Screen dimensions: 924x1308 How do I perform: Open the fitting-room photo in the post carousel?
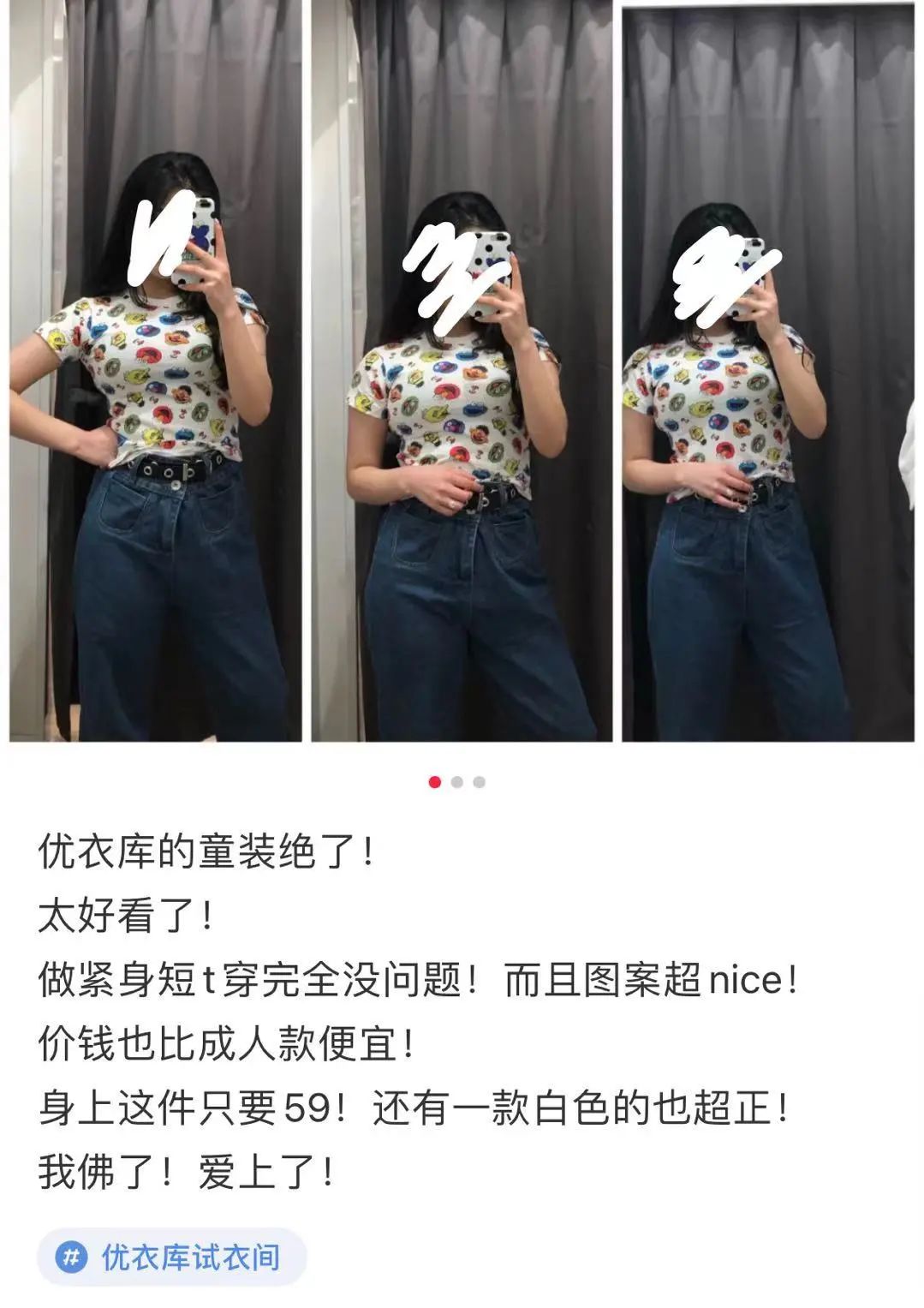click(462, 370)
